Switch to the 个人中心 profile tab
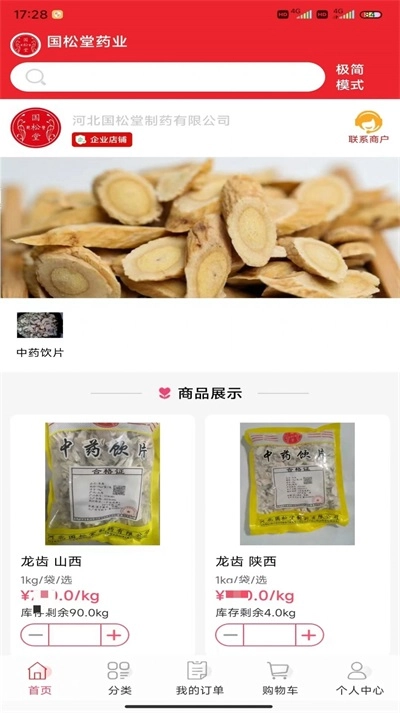The width and height of the screenshot is (400, 713). [x=360, y=678]
